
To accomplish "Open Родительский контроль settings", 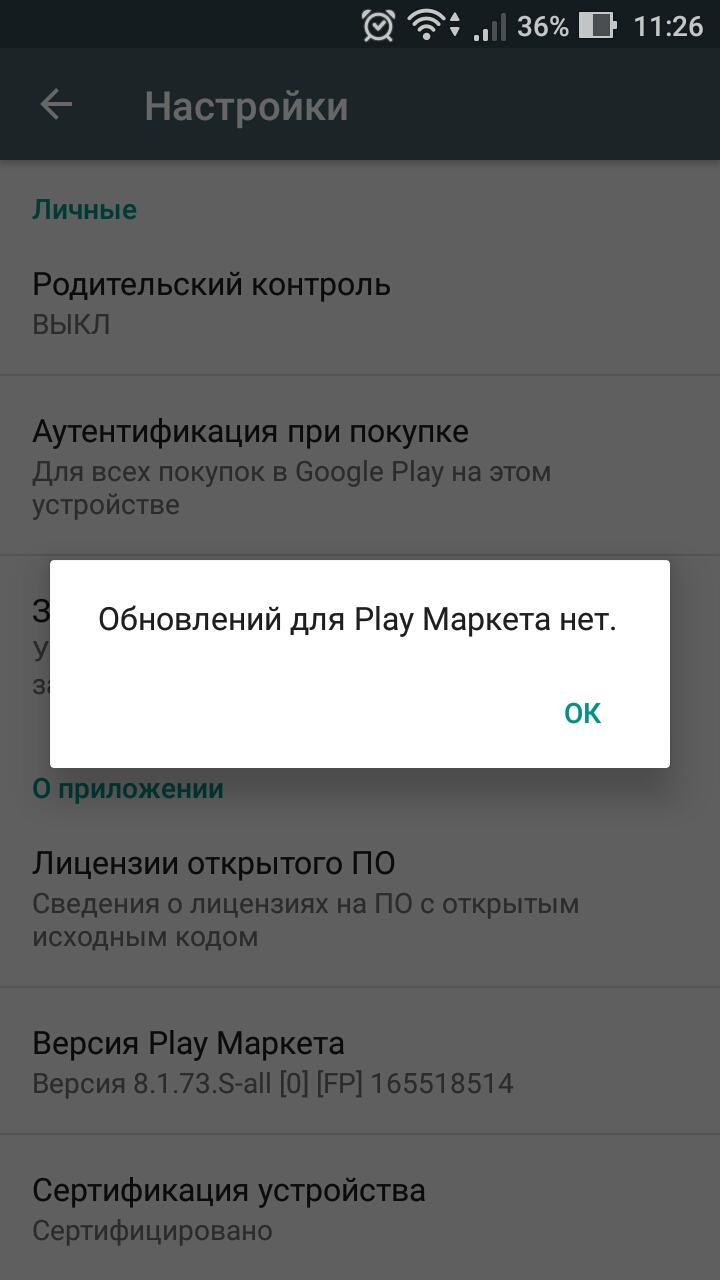I will (x=360, y=304).
